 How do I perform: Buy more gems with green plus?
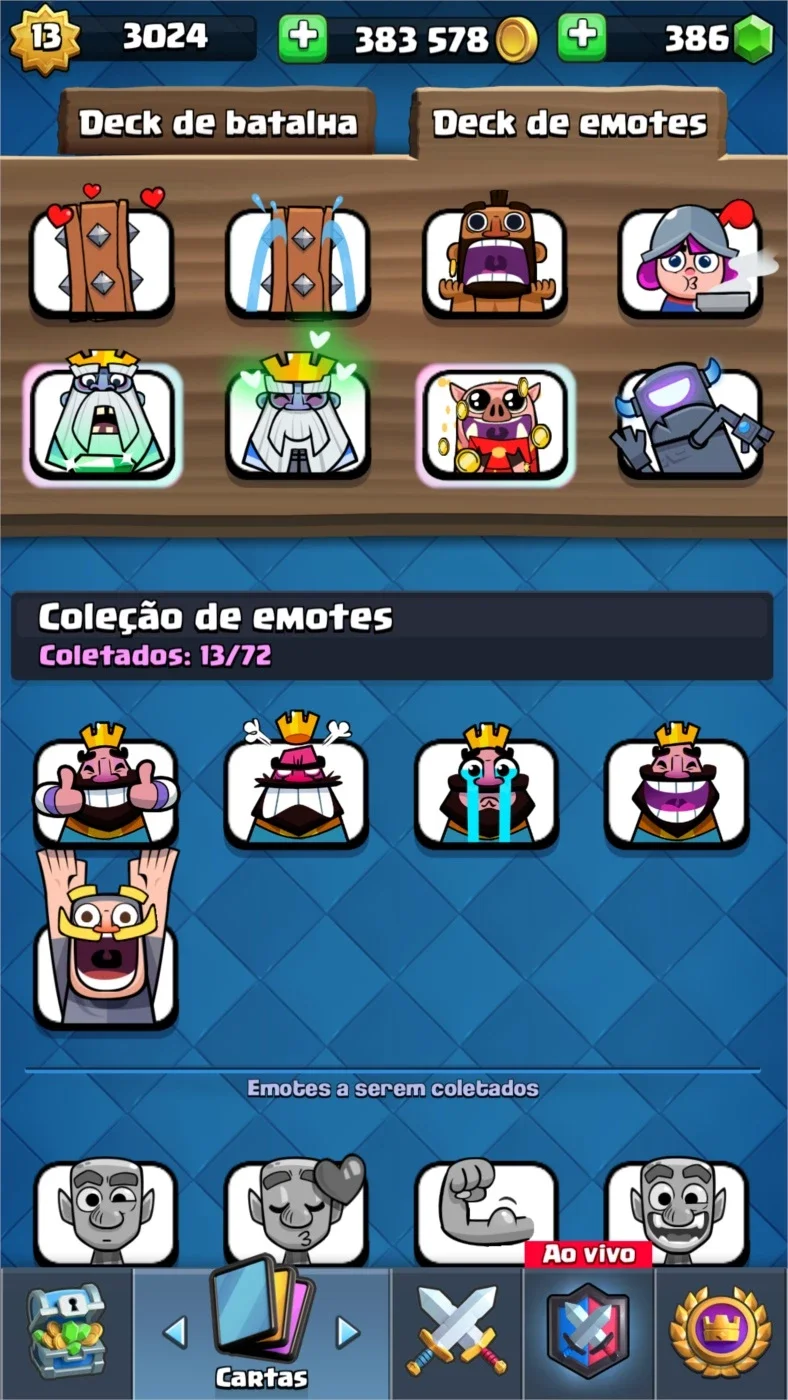tap(582, 38)
